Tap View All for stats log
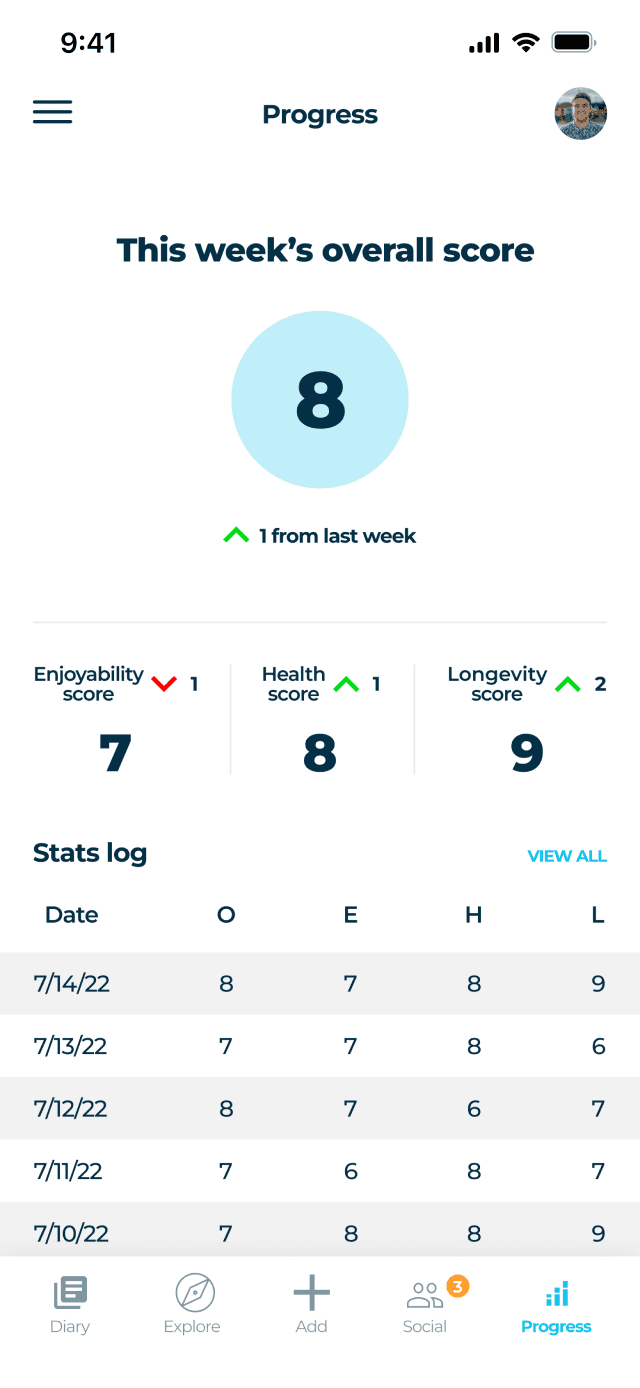The image size is (640, 1388). [x=567, y=856]
